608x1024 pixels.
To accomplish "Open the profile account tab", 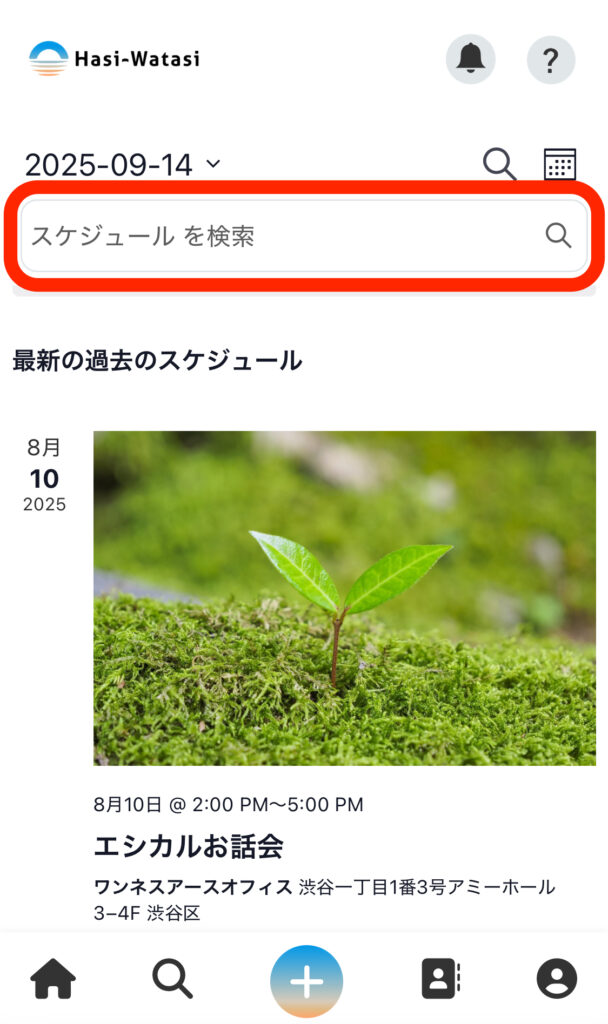I will [557, 979].
